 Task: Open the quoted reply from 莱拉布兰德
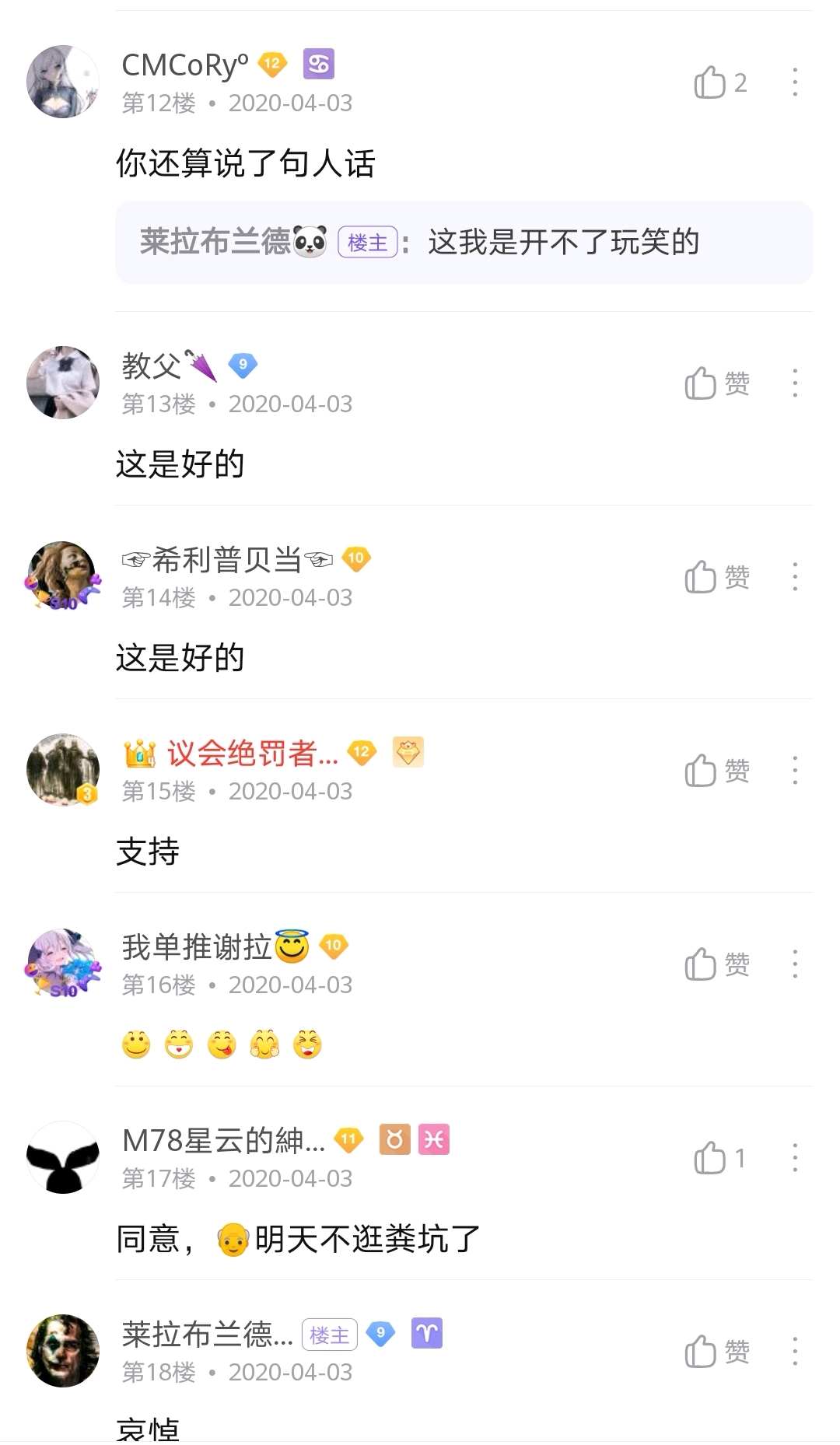[464, 243]
